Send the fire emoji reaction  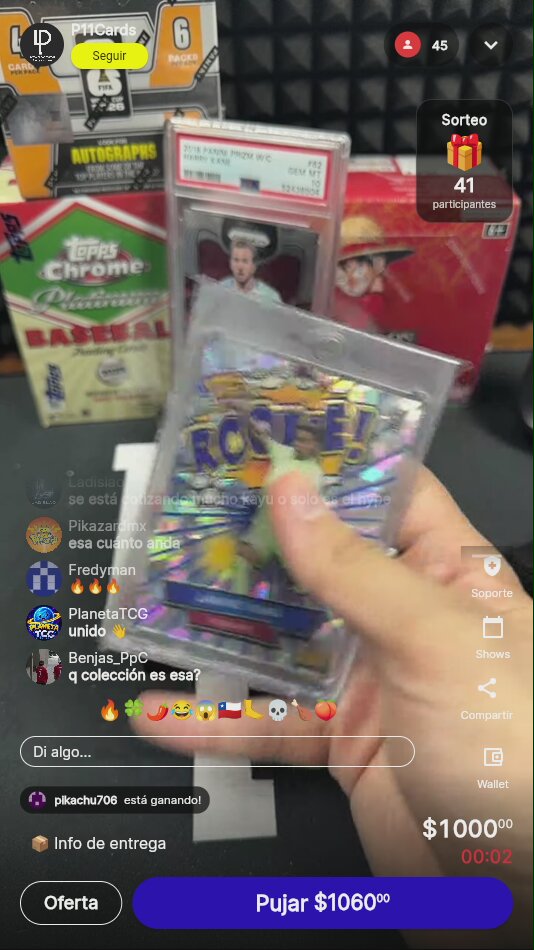point(110,711)
